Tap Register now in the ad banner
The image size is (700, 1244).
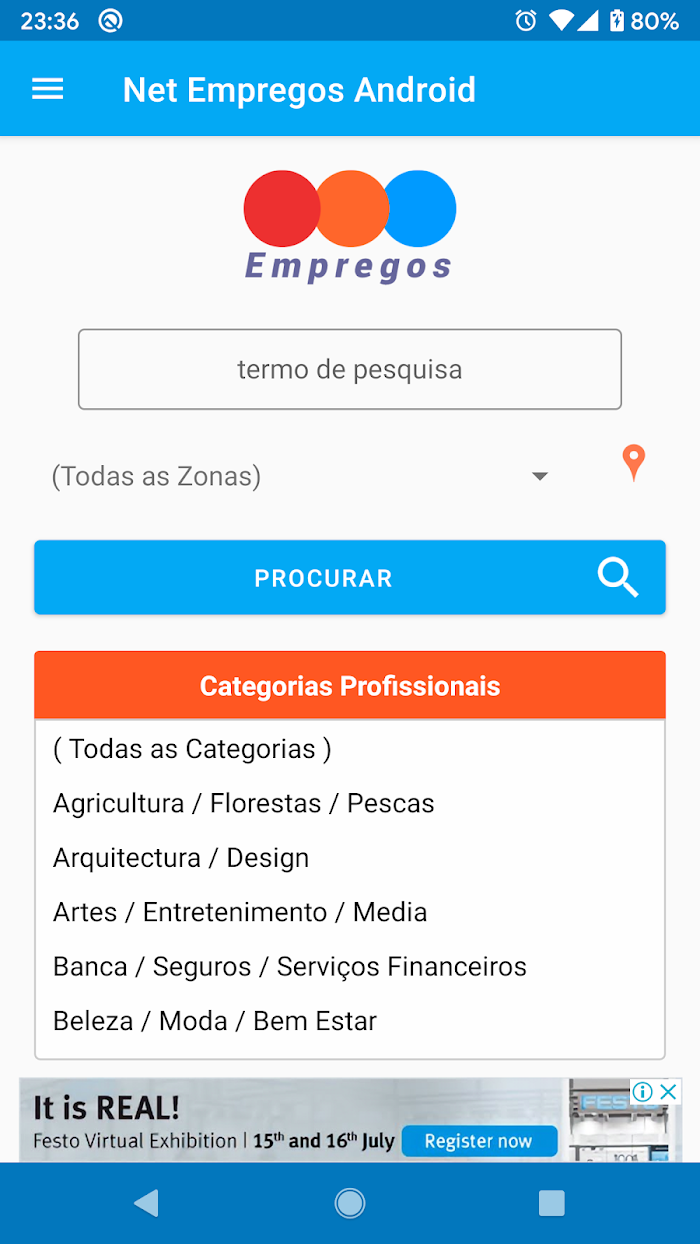pos(479,1141)
